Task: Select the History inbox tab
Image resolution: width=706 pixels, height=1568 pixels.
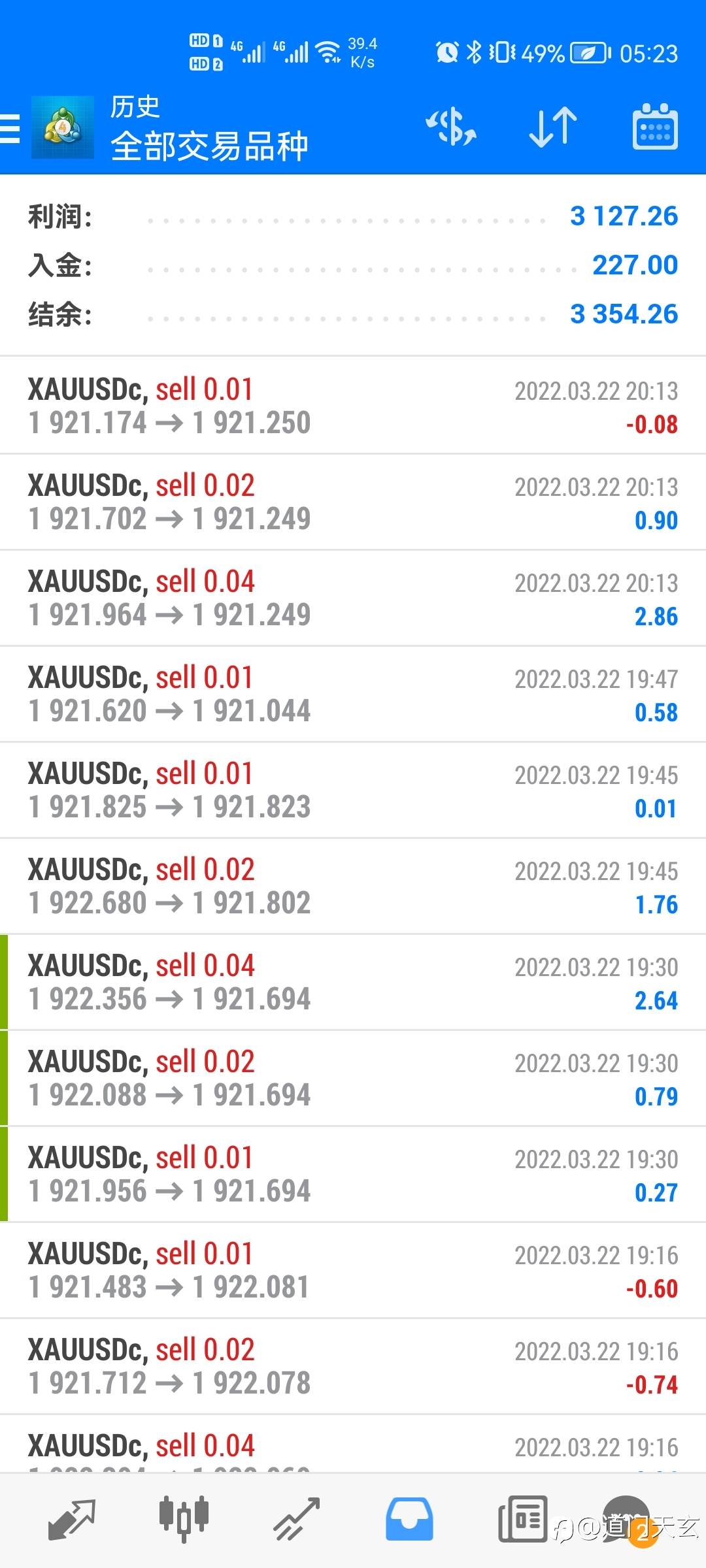Action: 409,1520
